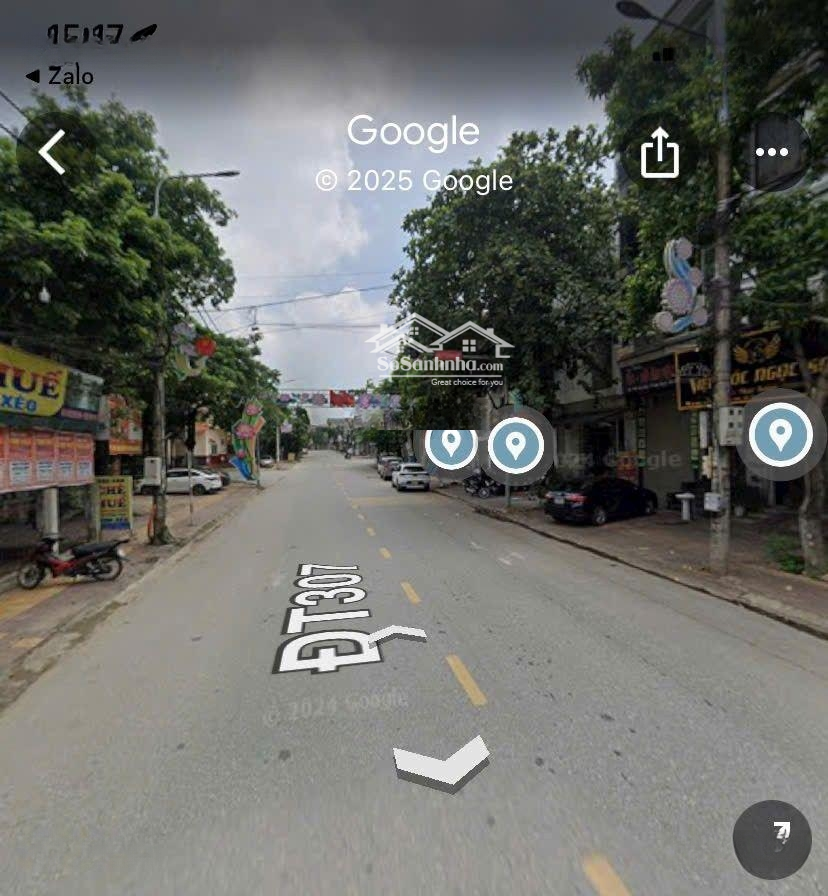Go back from Street View
Image resolution: width=828 pixels, height=896 pixels.
coord(52,152)
